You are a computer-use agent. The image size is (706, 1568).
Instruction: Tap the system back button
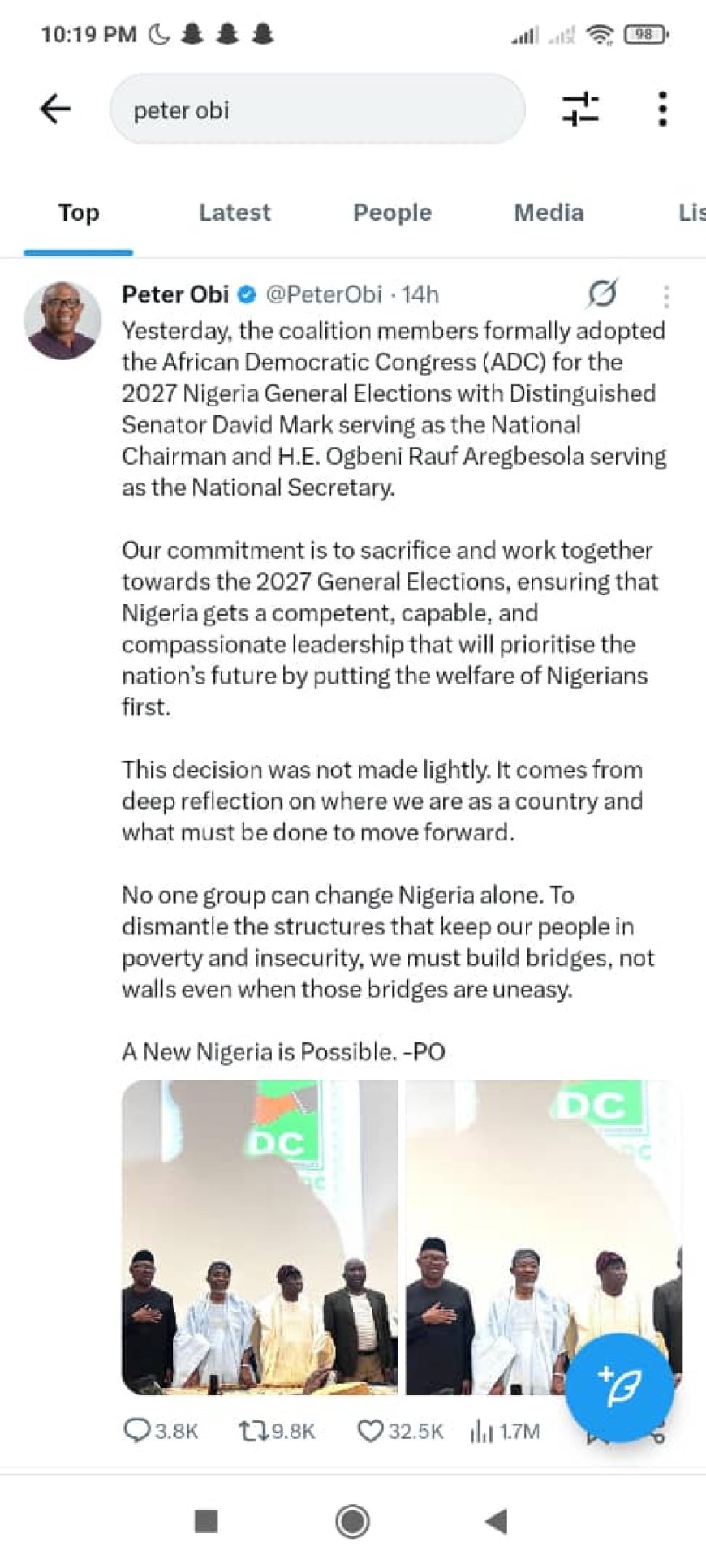(x=496, y=1521)
